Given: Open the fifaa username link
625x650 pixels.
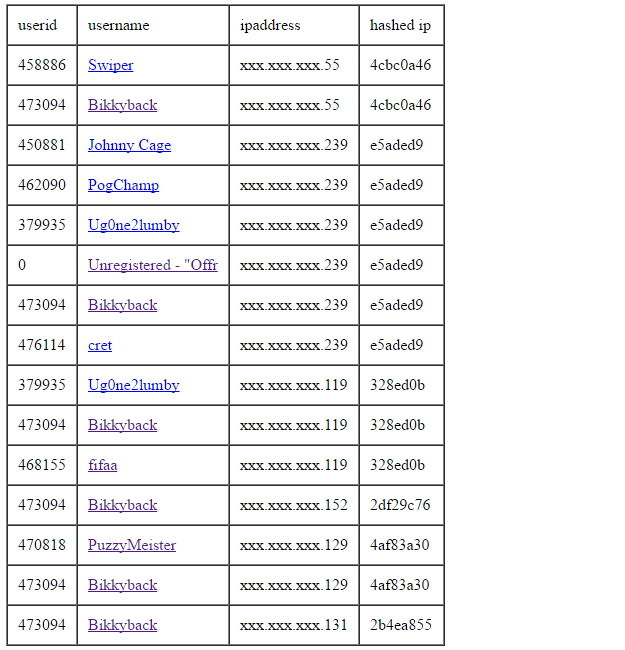Looking at the screenshot, I should pos(102,465).
